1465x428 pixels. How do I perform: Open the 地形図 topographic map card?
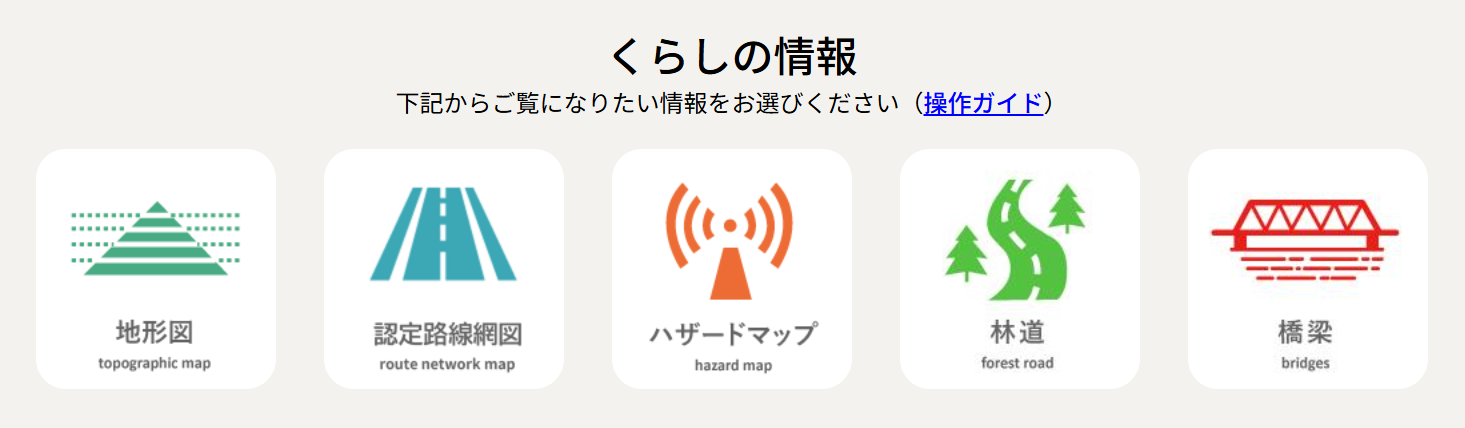pos(156,269)
